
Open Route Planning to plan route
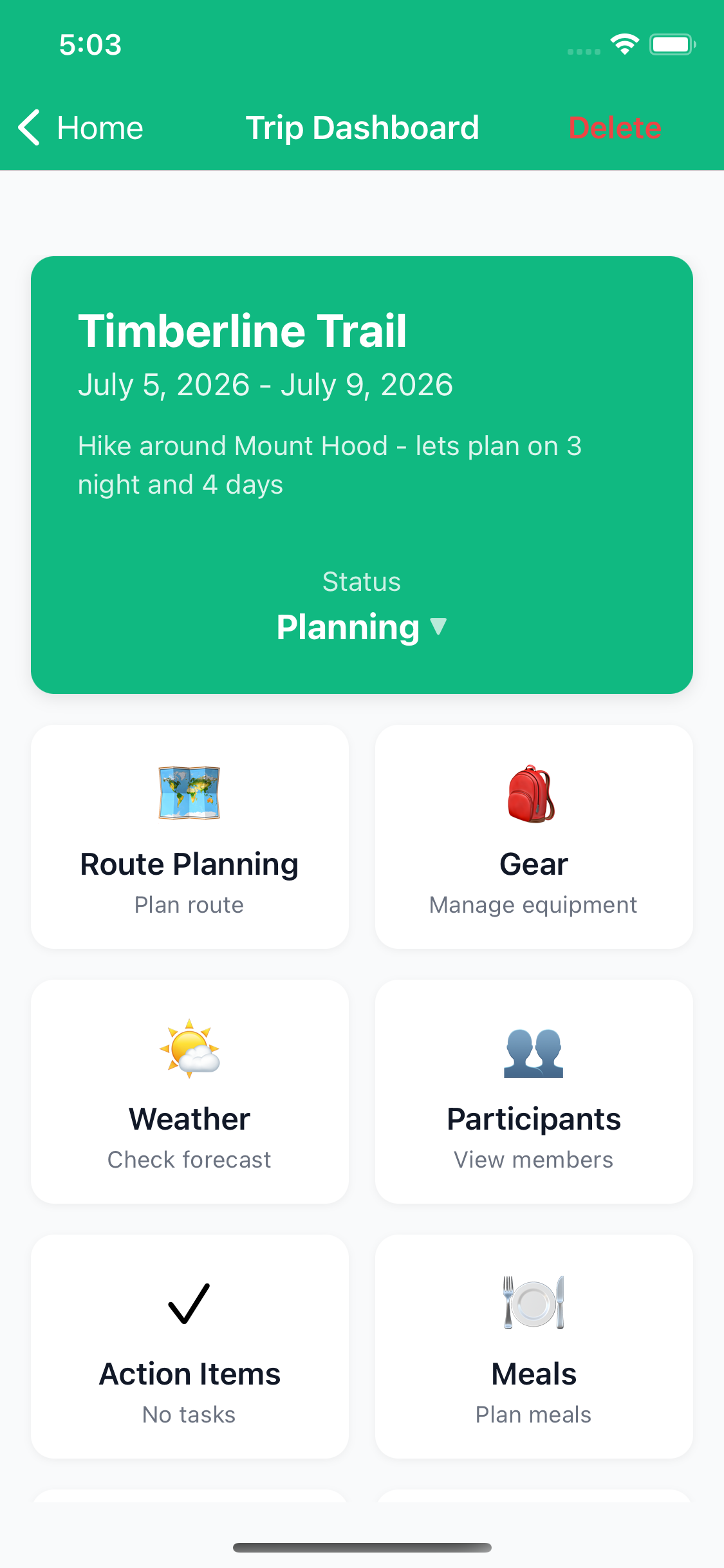[189, 837]
